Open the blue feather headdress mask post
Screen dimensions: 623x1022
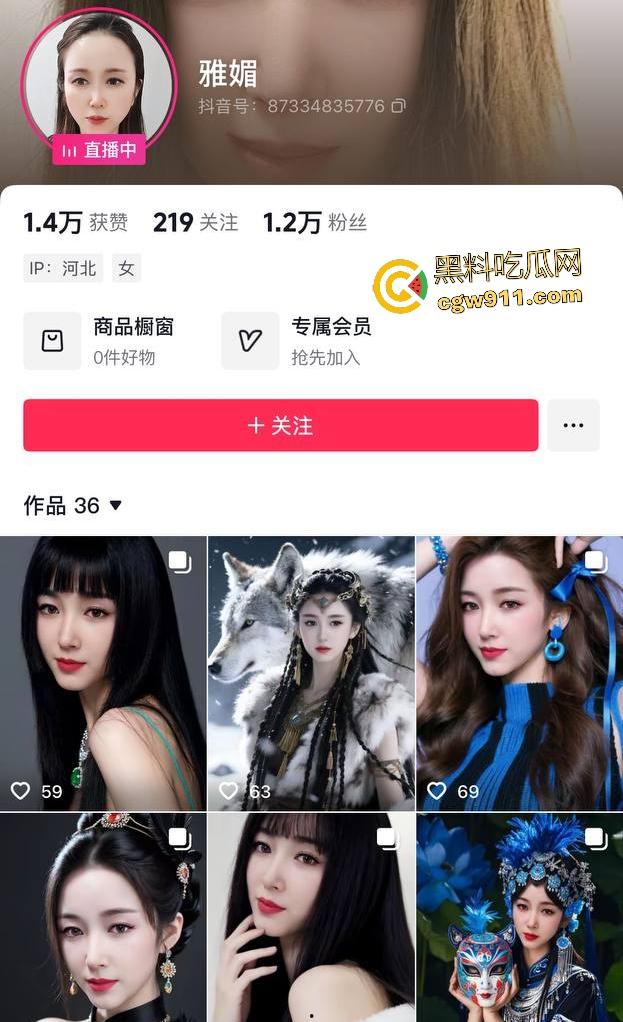click(x=519, y=915)
